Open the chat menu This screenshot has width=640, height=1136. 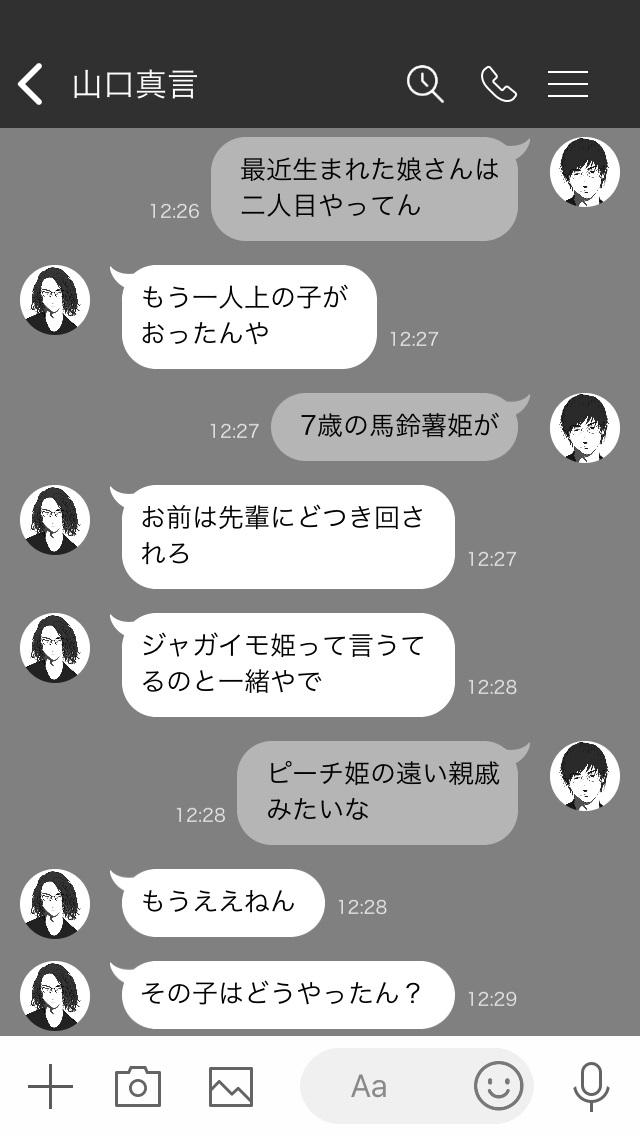[x=567, y=84]
